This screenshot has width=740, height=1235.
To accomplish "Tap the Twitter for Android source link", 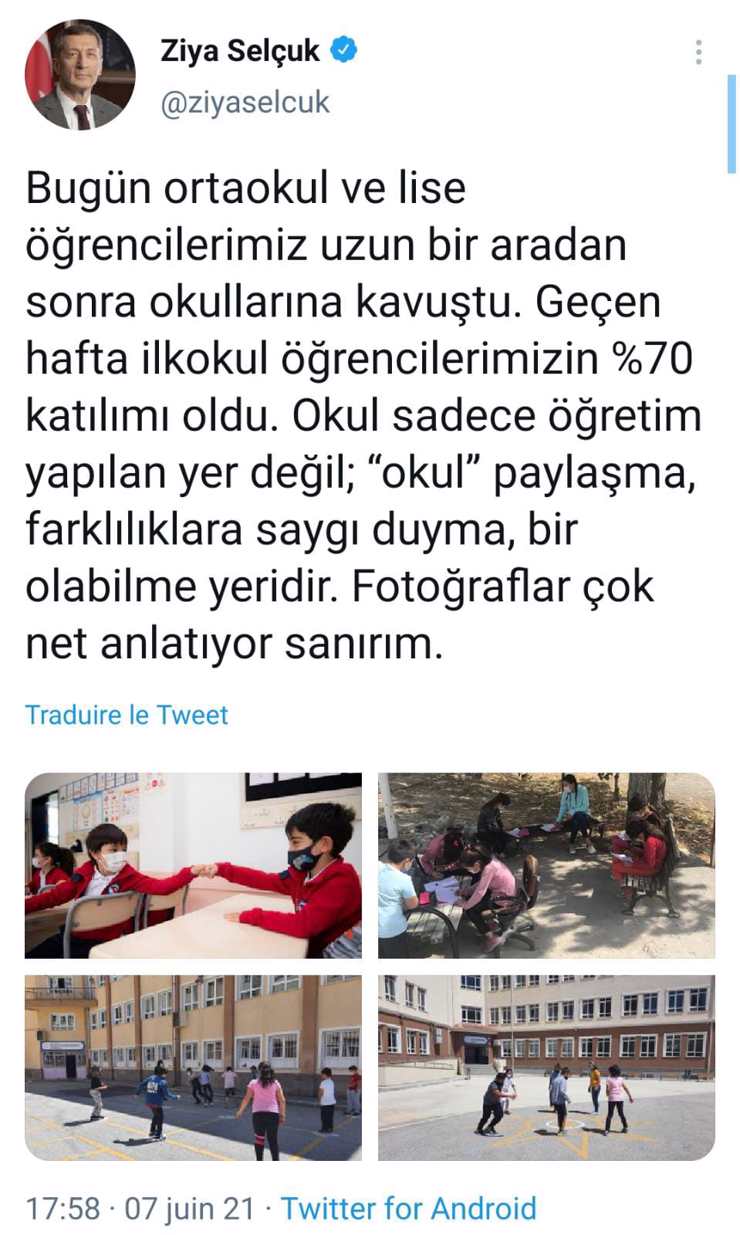I will pyautogui.click(x=408, y=1208).
